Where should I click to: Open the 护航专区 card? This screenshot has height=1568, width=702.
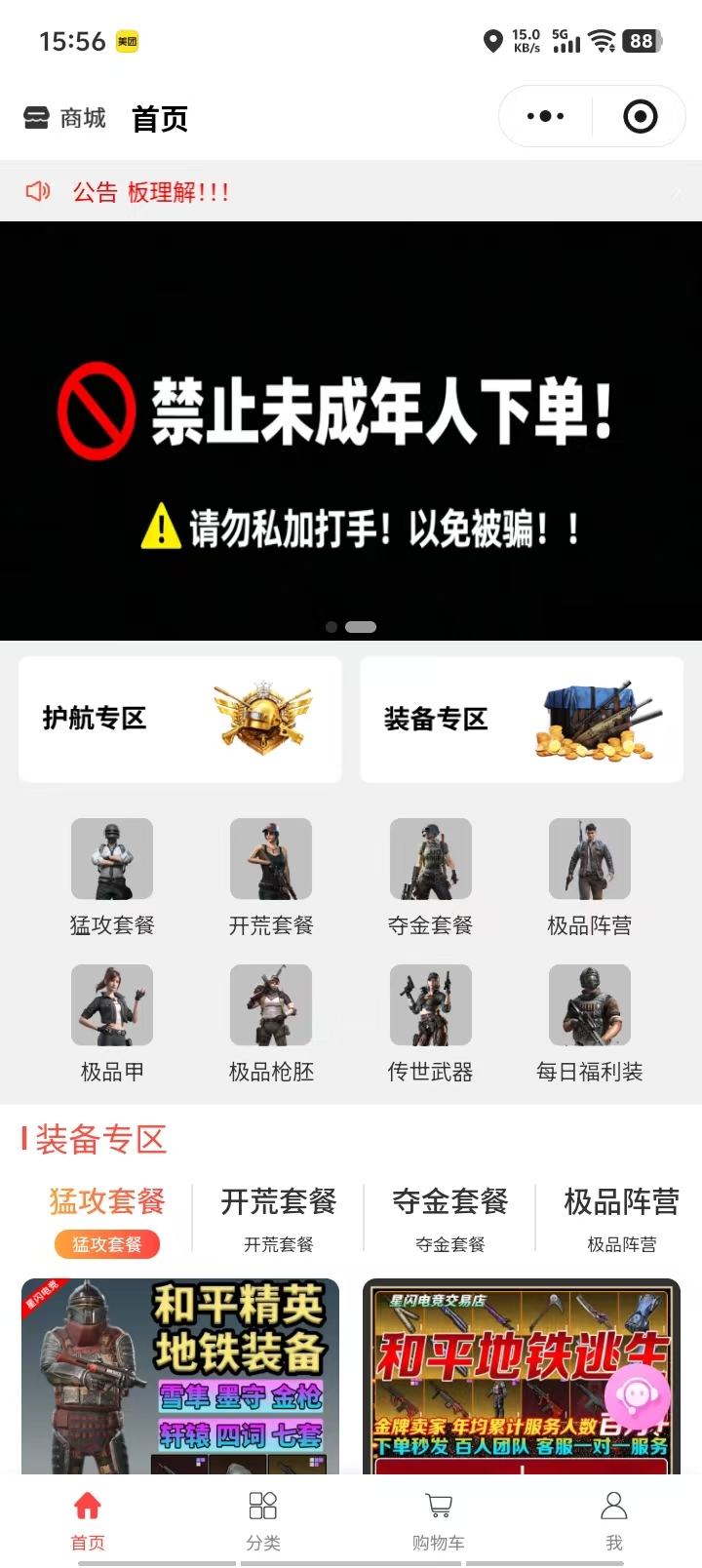click(x=180, y=719)
